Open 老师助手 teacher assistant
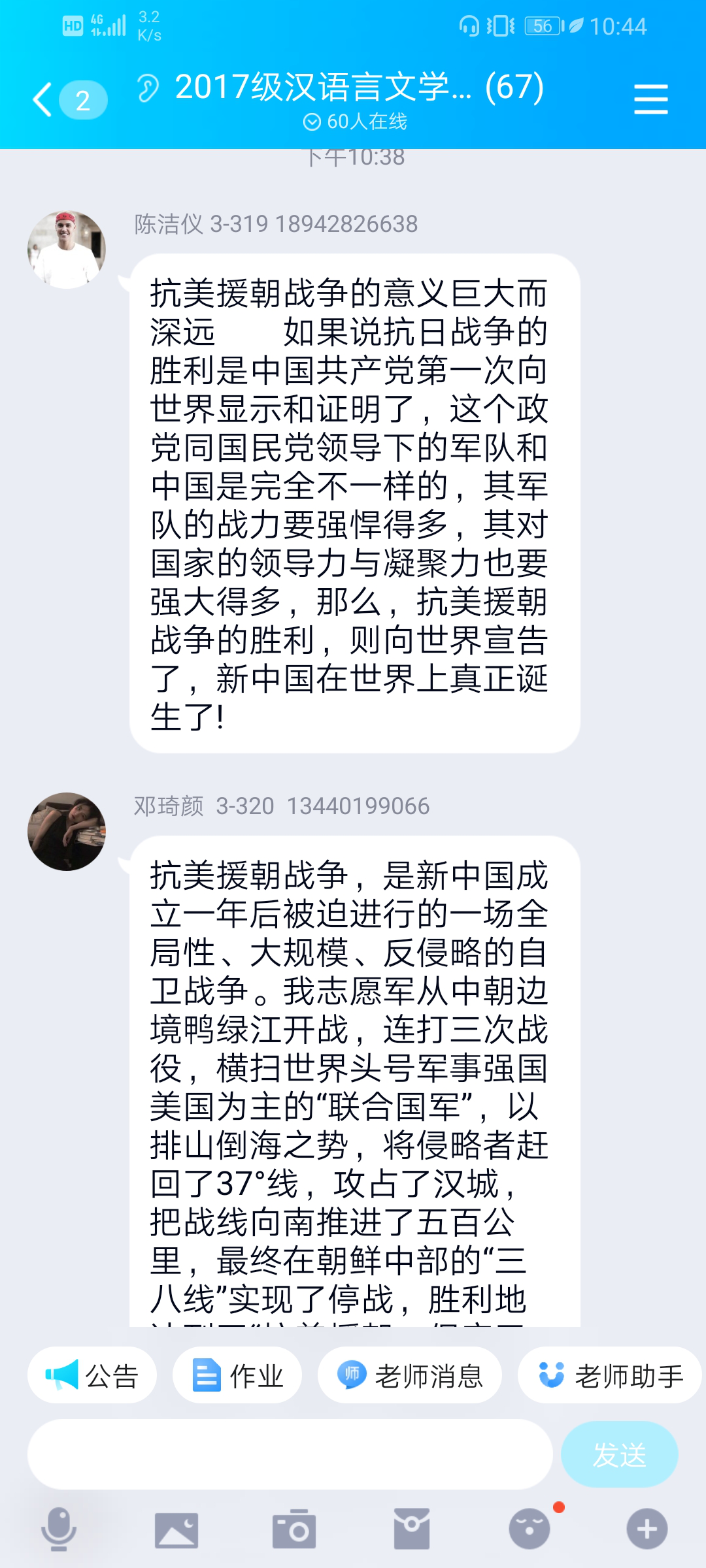 tap(609, 1375)
